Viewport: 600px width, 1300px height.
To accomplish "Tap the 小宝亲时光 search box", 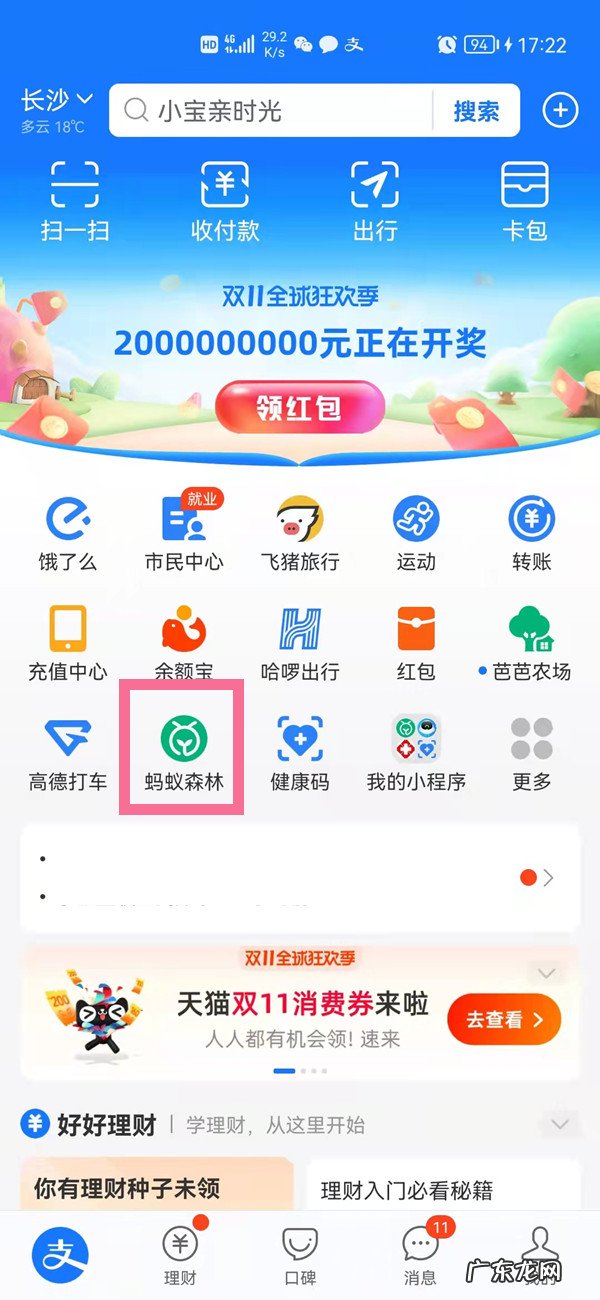I will click(270, 111).
